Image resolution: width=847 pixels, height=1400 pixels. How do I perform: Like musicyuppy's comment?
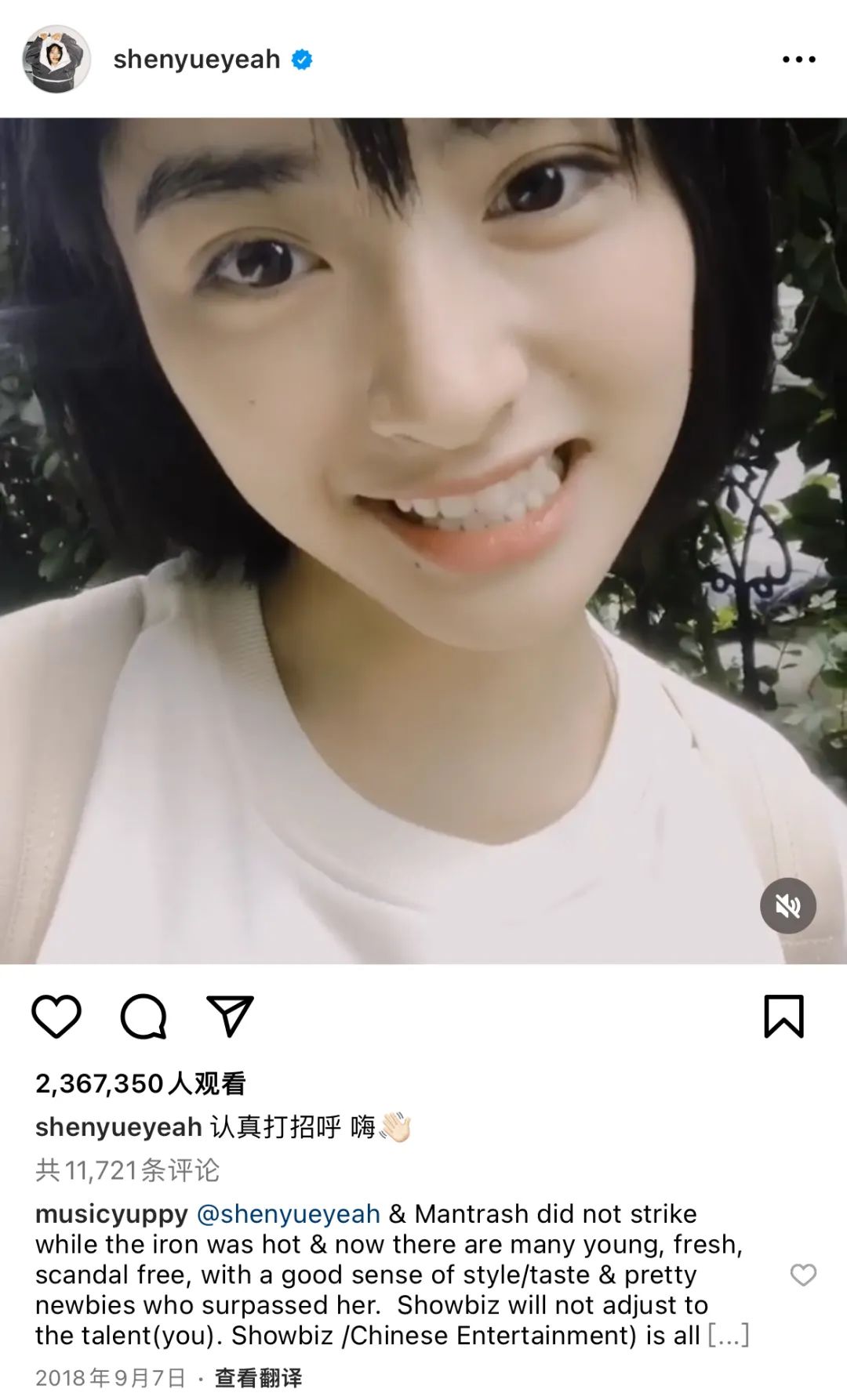[802, 1275]
